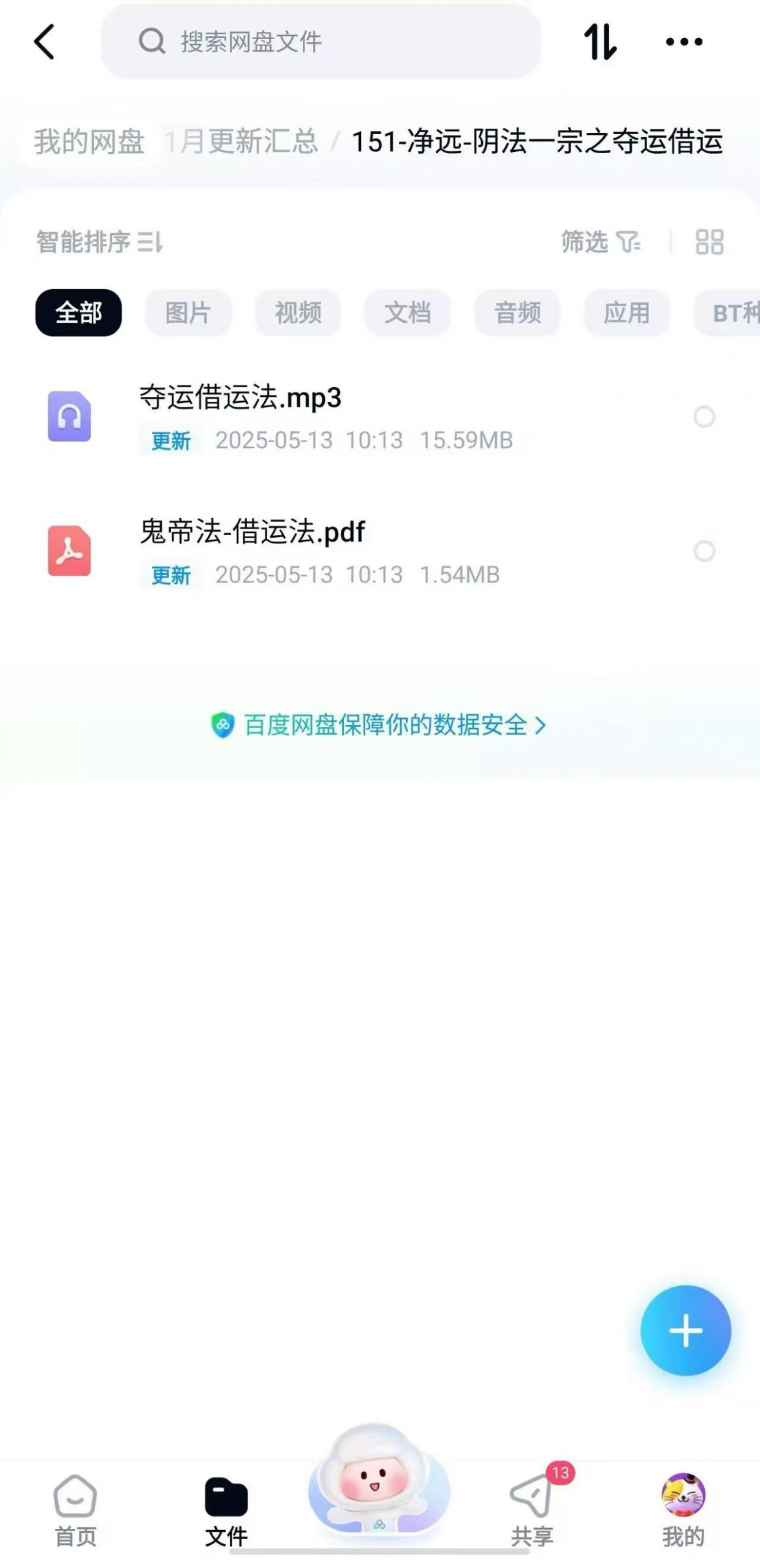Tap the 搜索网盘文件 search box
This screenshot has height=1568, width=760.
320,42
